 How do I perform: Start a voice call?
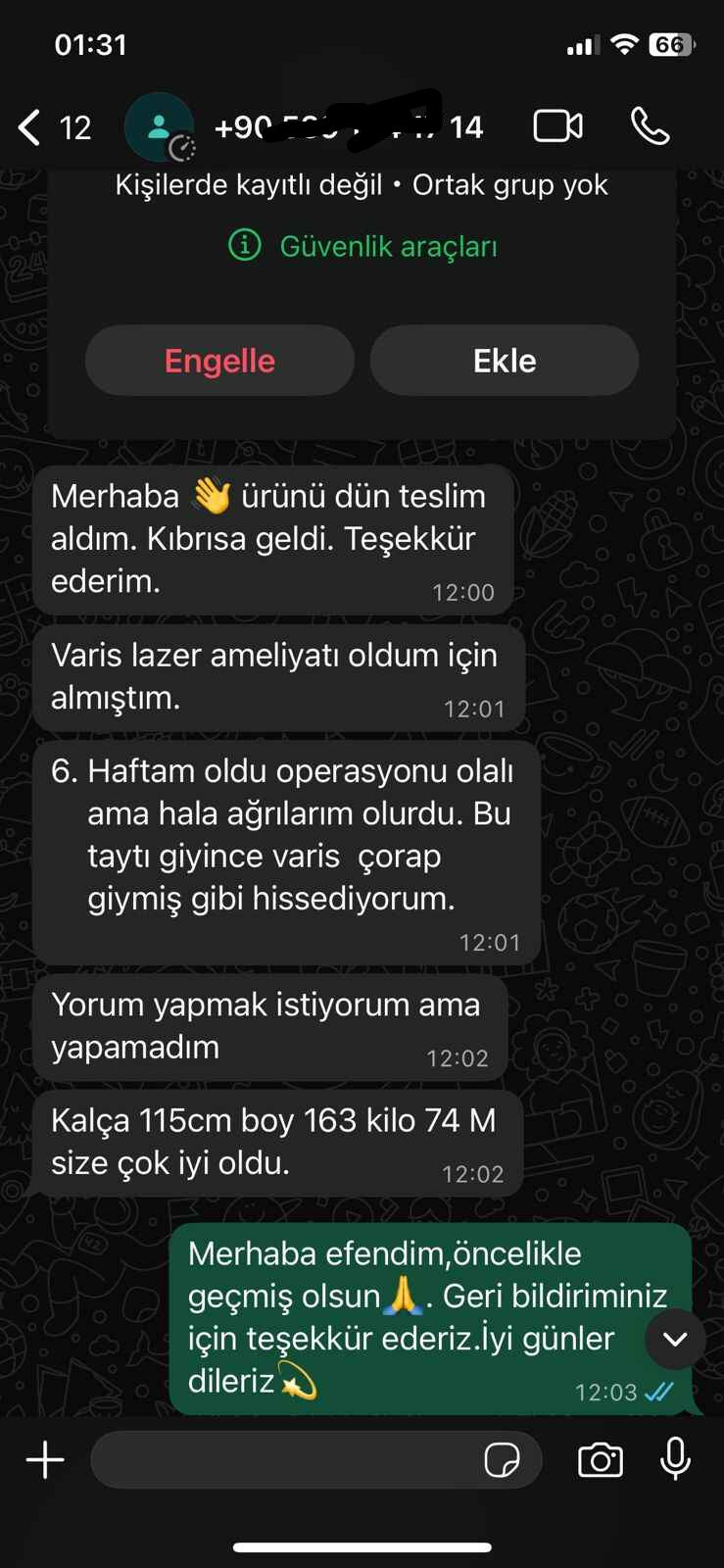point(651,126)
